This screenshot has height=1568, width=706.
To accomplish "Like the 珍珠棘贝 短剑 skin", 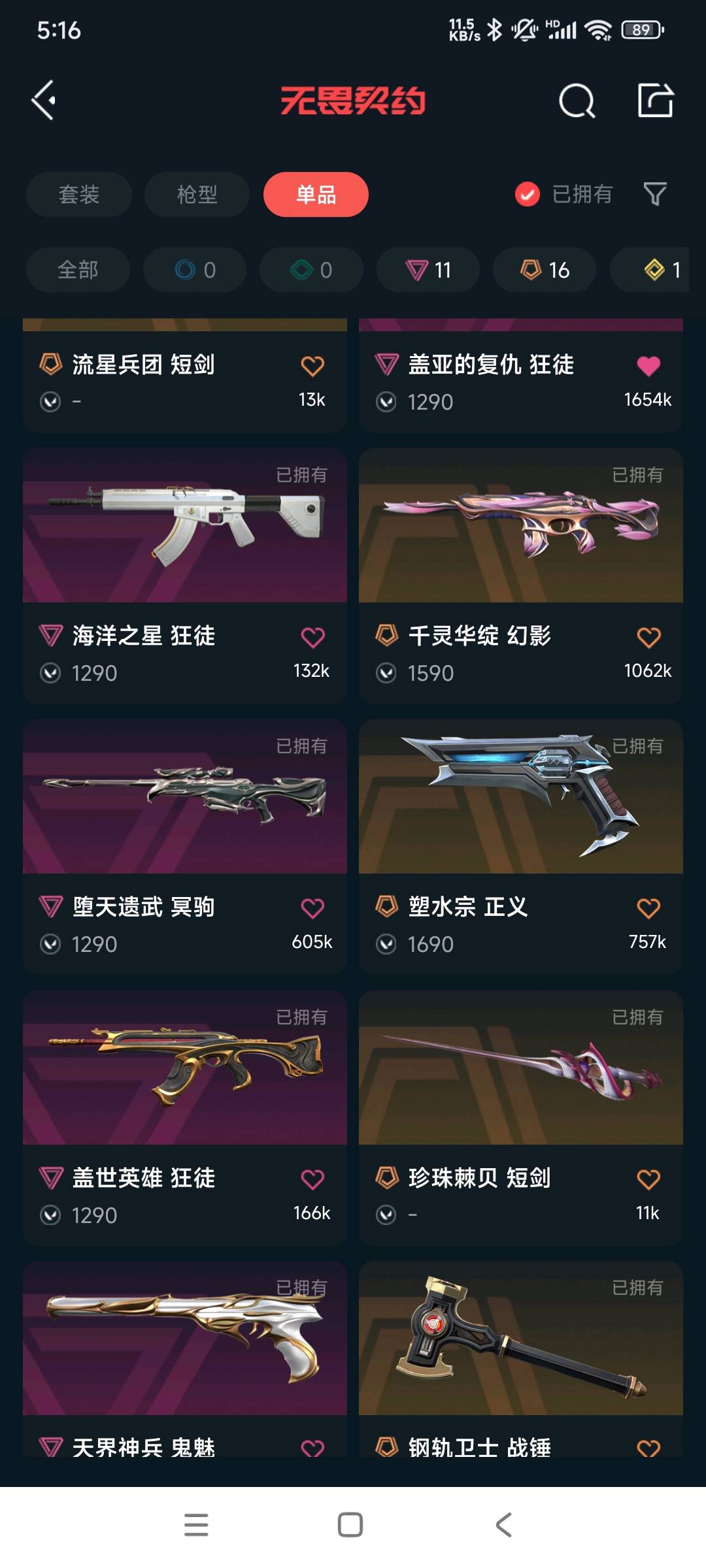I will pyautogui.click(x=648, y=1179).
